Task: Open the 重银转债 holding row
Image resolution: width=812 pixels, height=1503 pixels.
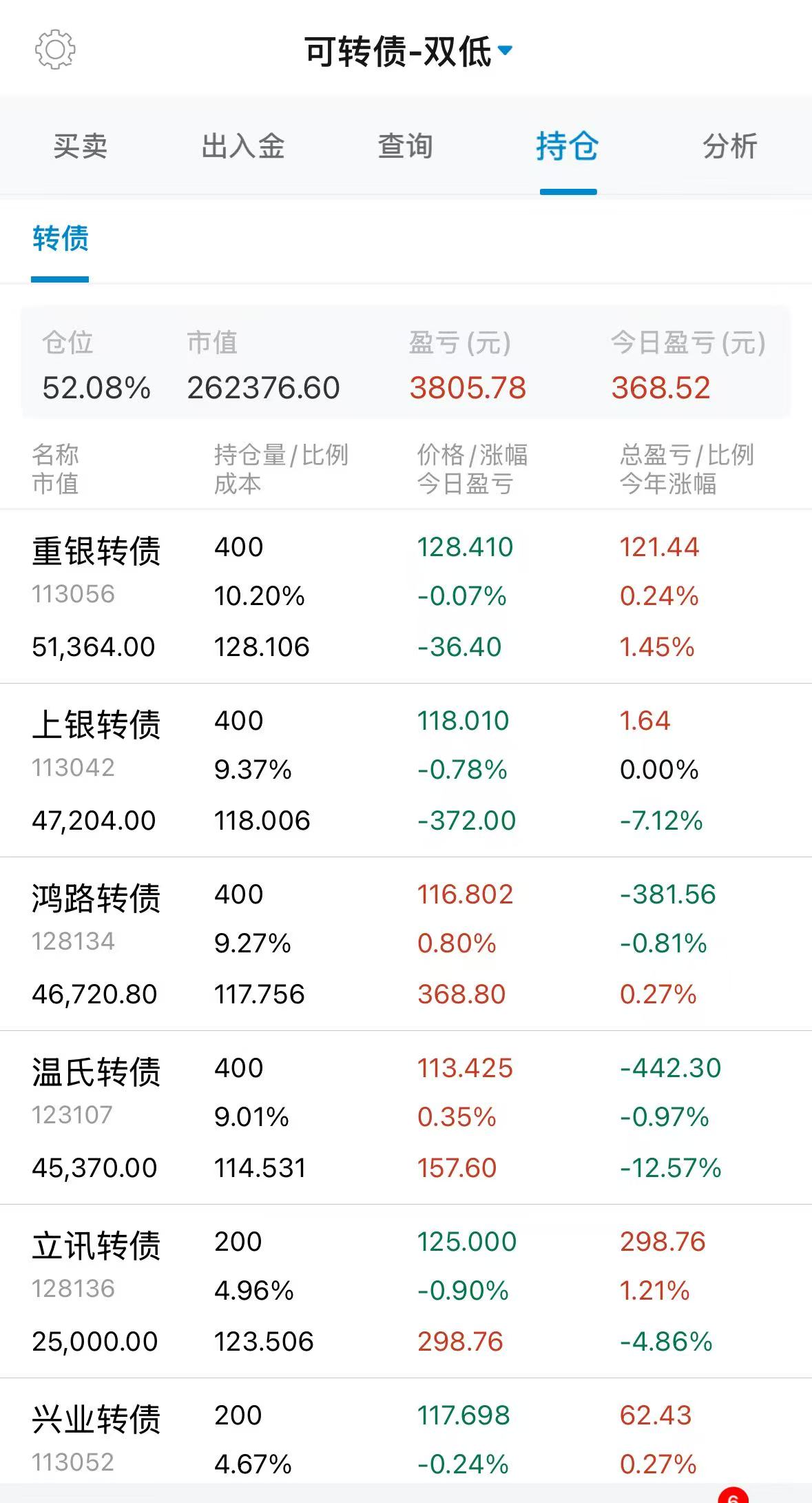Action: pos(406,597)
